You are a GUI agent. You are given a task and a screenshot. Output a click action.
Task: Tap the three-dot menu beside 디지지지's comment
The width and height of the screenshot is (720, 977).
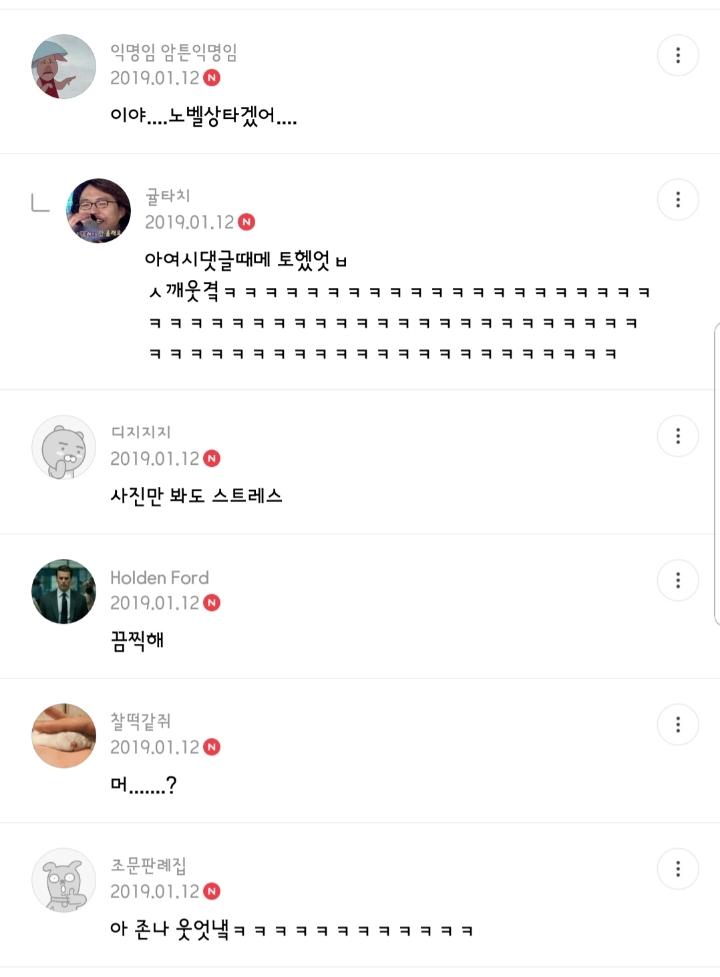pos(678,436)
